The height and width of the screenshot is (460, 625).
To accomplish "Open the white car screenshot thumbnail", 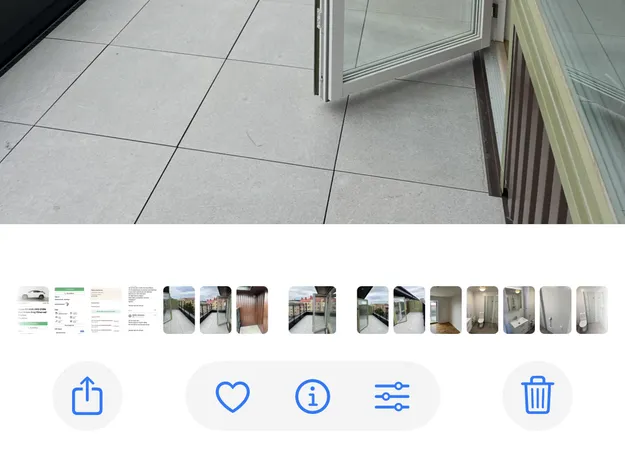I will point(33,310).
